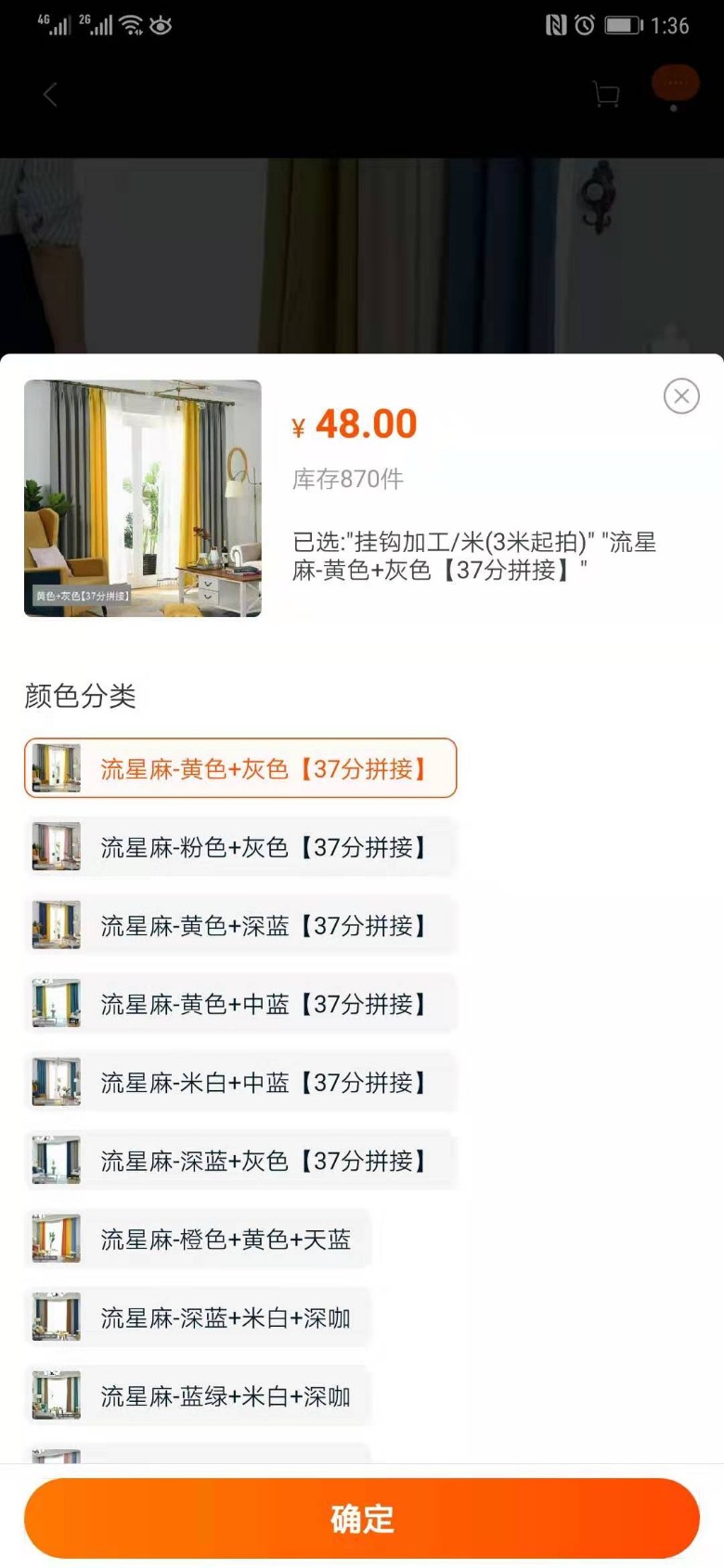Pick 流星麻-蓝绿+米白+深咖 color
The width and height of the screenshot is (724, 1568).
point(198,1395)
